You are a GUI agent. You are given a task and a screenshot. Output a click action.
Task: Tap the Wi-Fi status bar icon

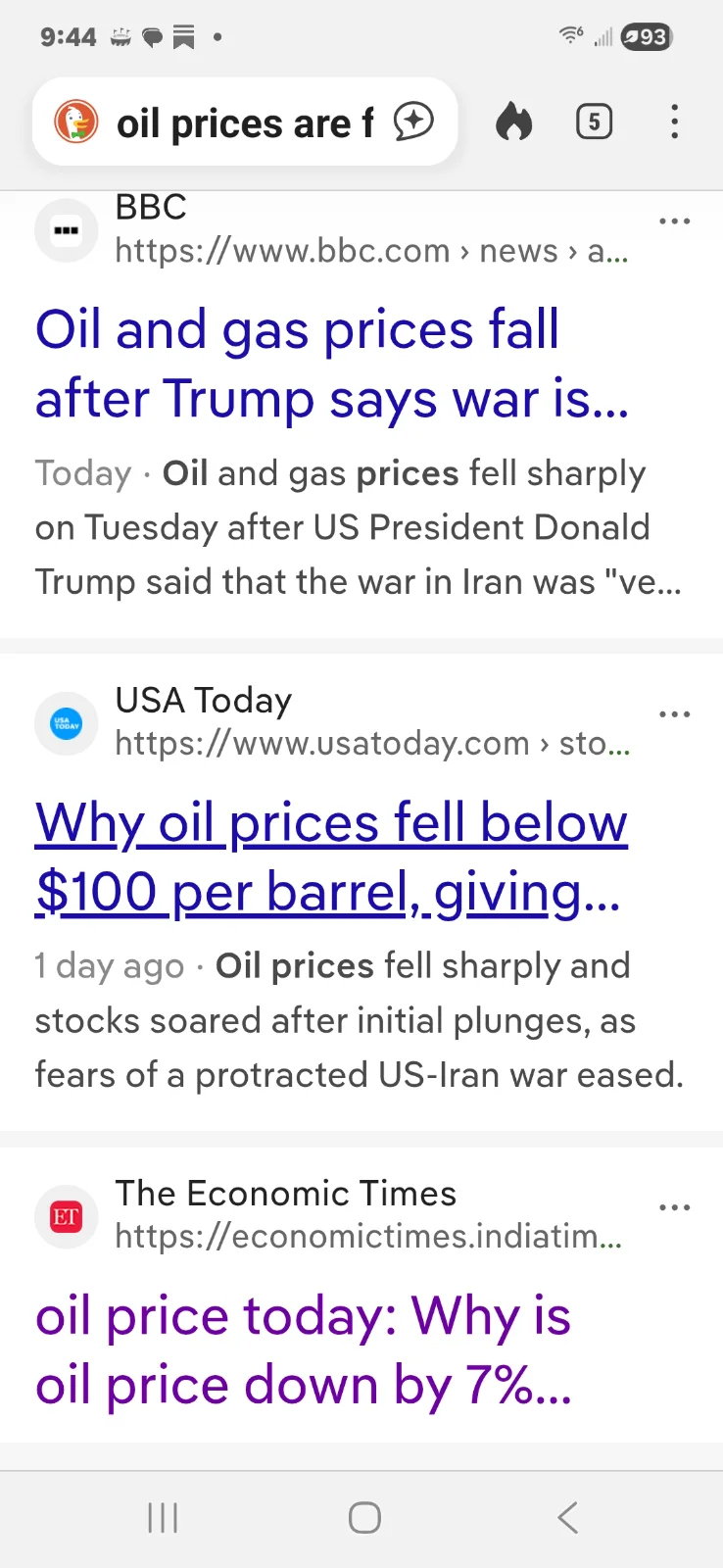tap(569, 35)
